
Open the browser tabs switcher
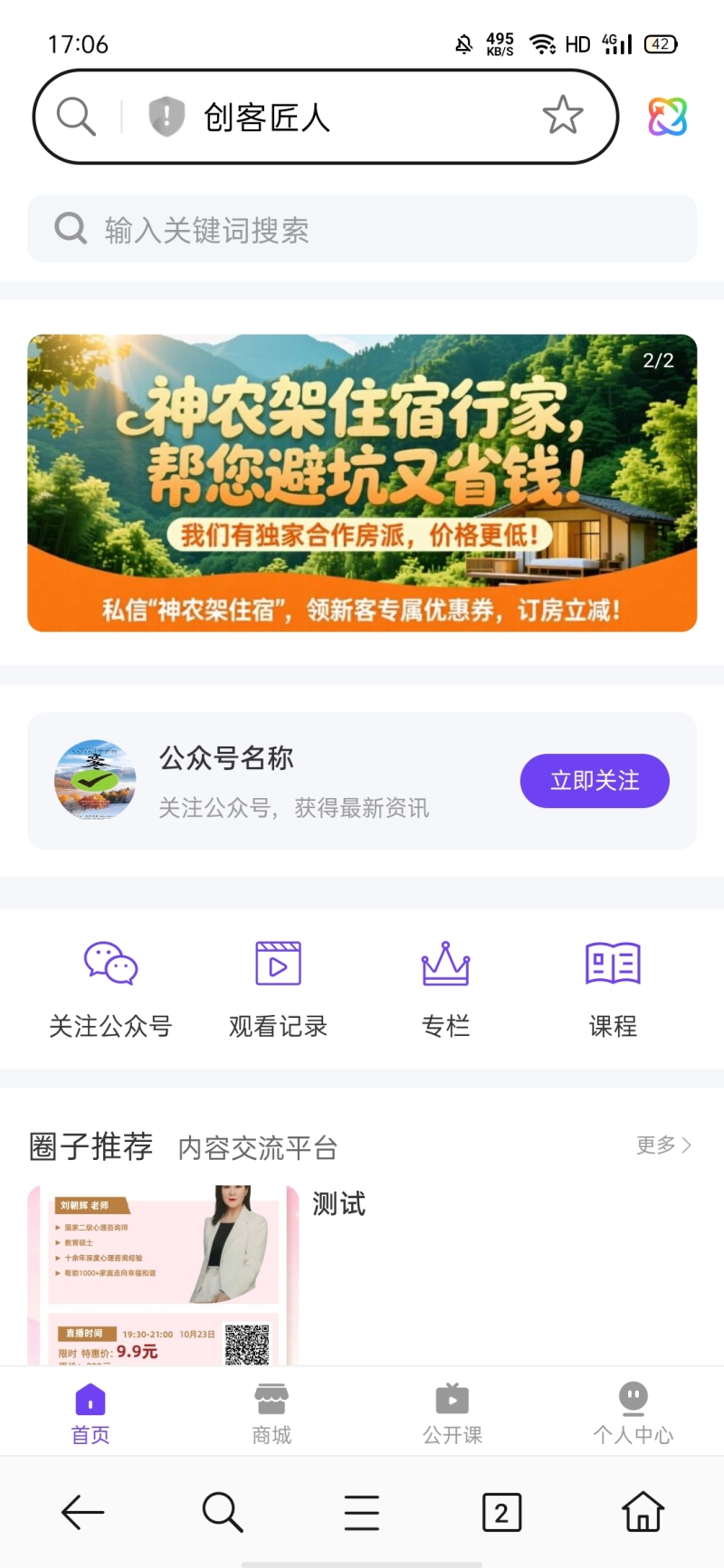tap(501, 1512)
